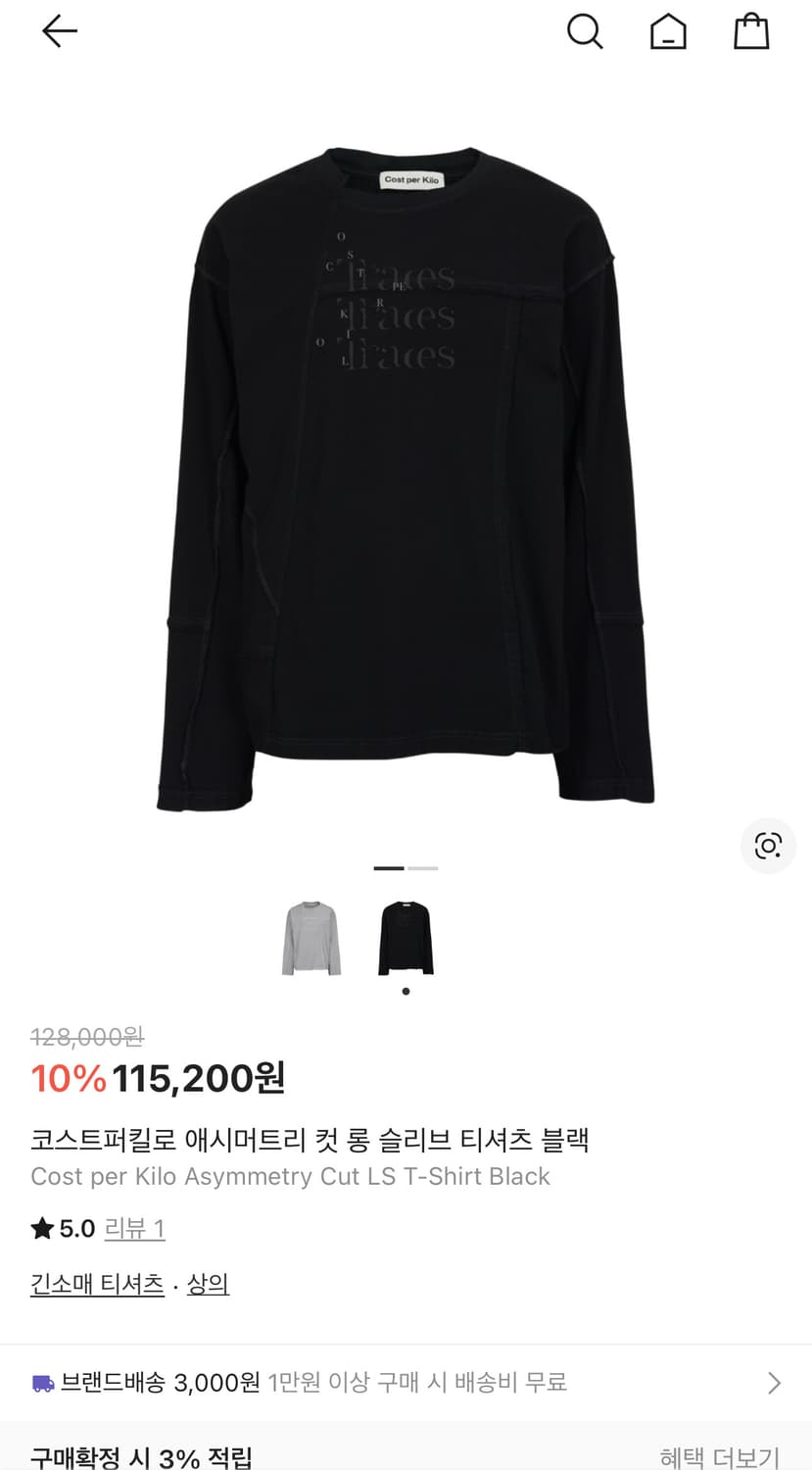812x1470 pixels.
Task: Tap the selected dot under black thumbnail
Action: (x=406, y=991)
